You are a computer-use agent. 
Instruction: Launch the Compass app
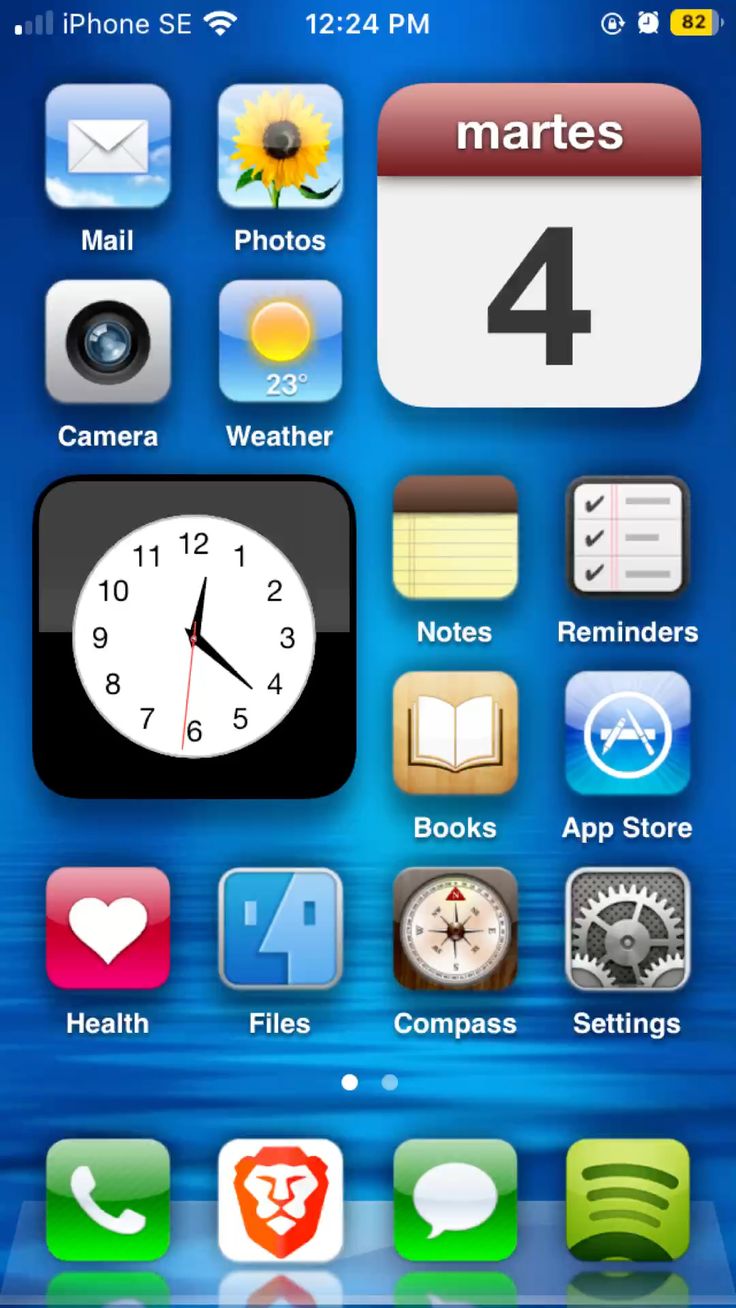tap(455, 929)
